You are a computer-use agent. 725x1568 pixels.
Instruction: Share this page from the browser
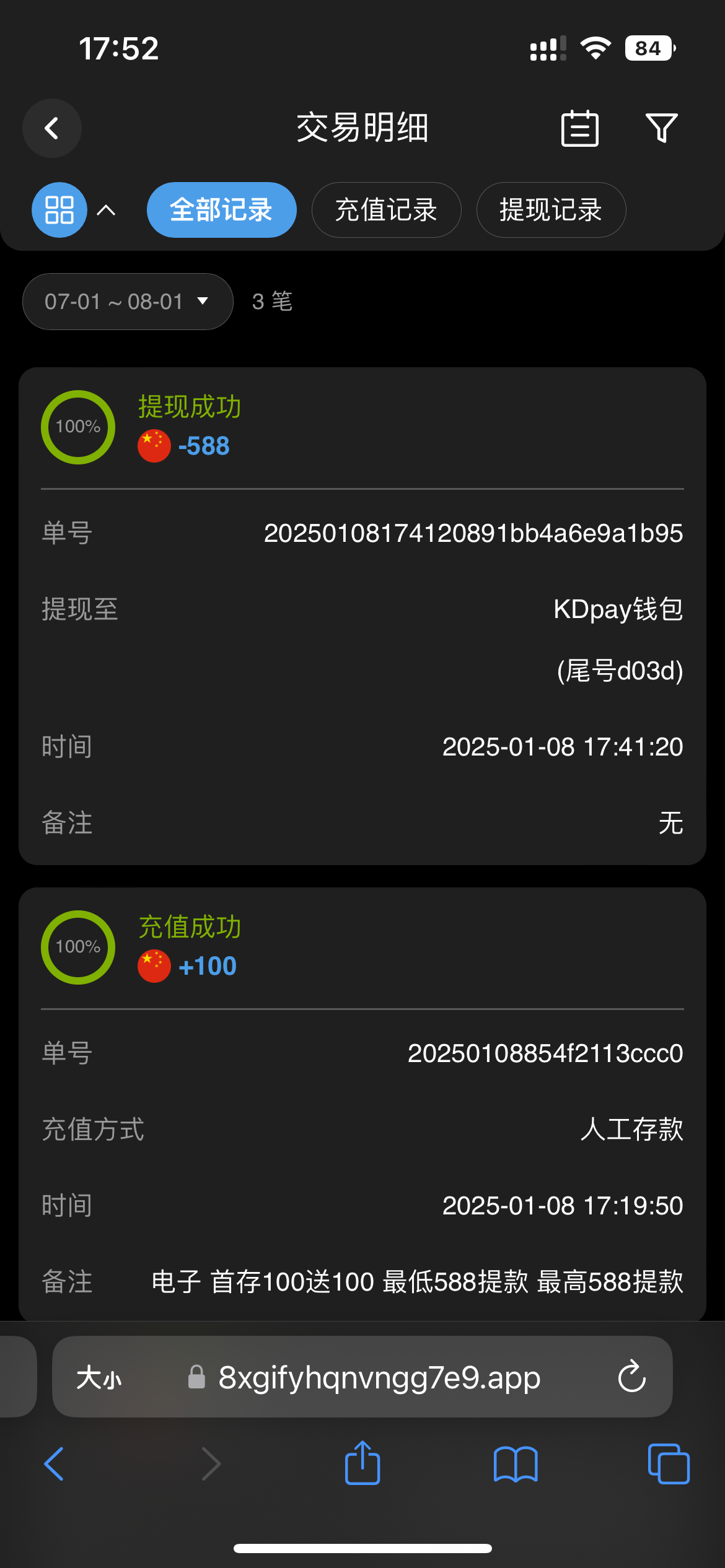362,1464
